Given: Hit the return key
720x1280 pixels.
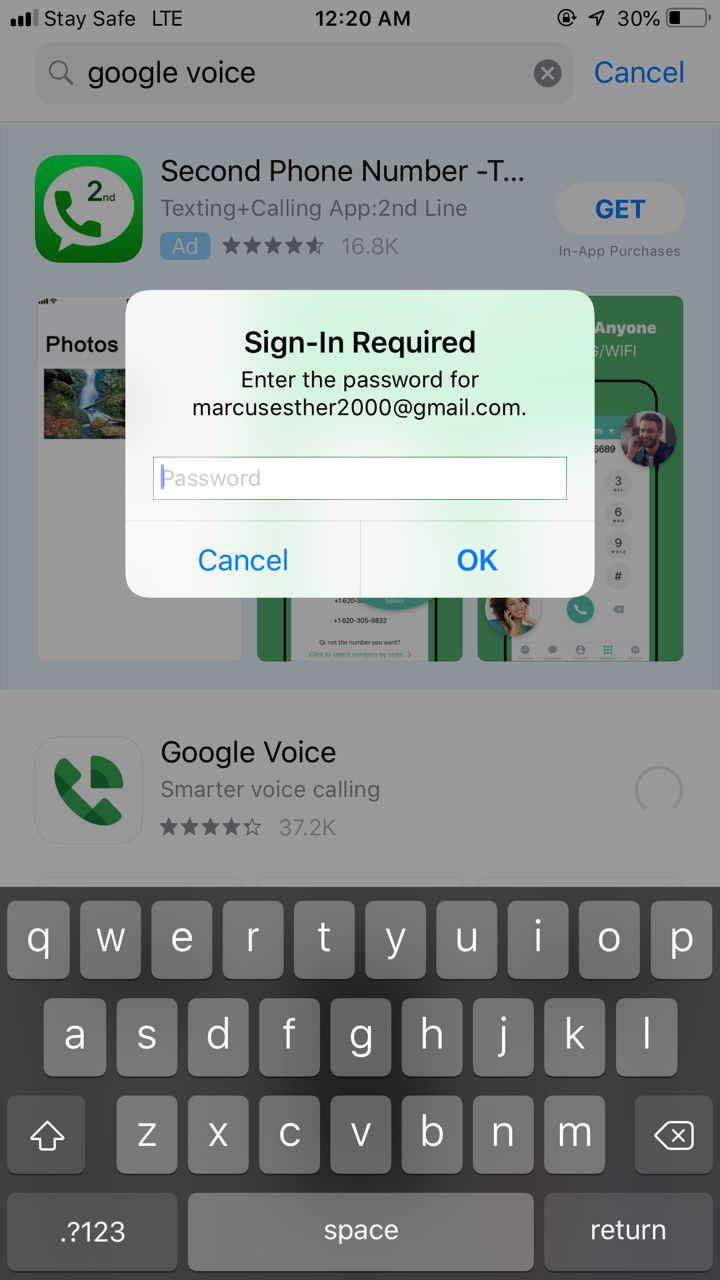Looking at the screenshot, I should [x=627, y=1230].
